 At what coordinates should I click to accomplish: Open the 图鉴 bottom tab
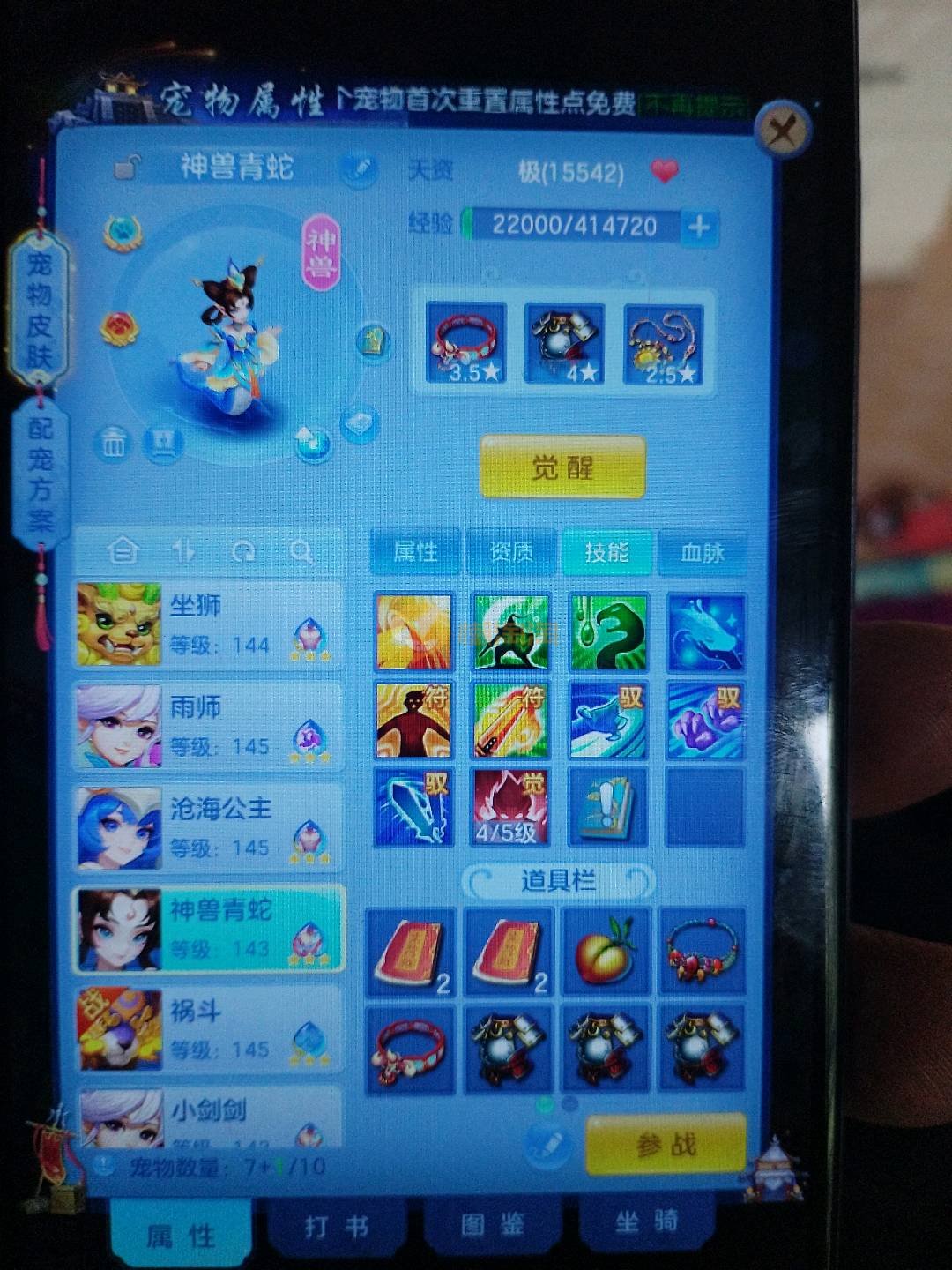coord(492,1224)
